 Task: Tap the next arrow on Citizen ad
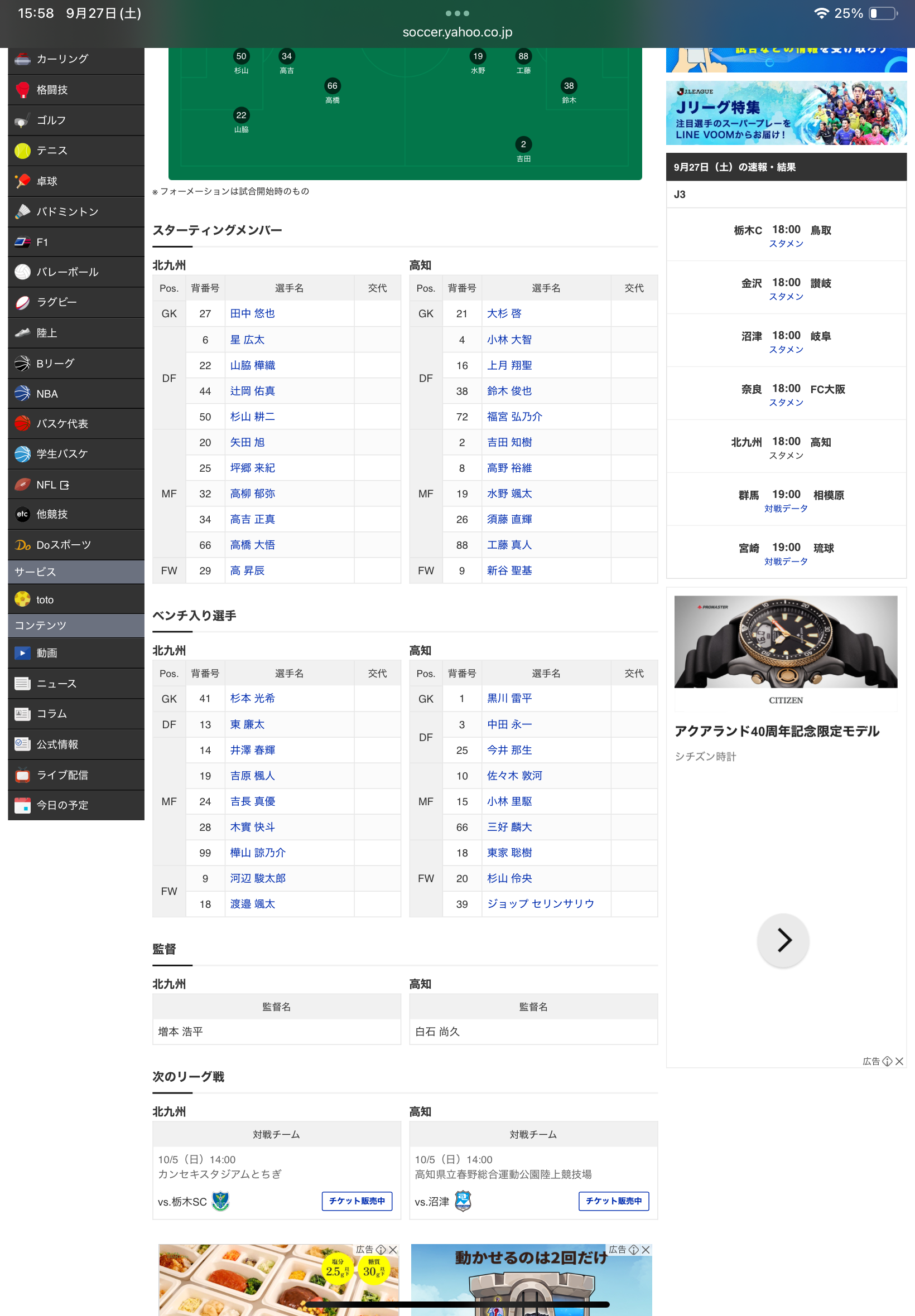[783, 940]
